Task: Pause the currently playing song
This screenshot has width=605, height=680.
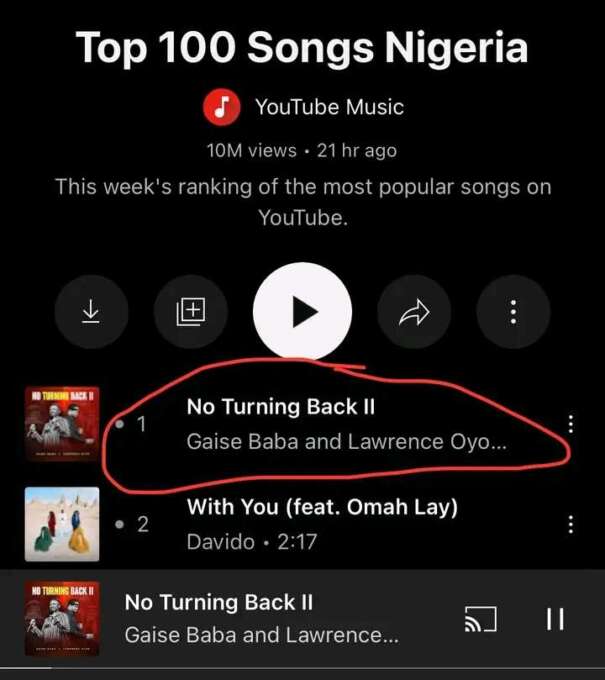Action: click(555, 620)
